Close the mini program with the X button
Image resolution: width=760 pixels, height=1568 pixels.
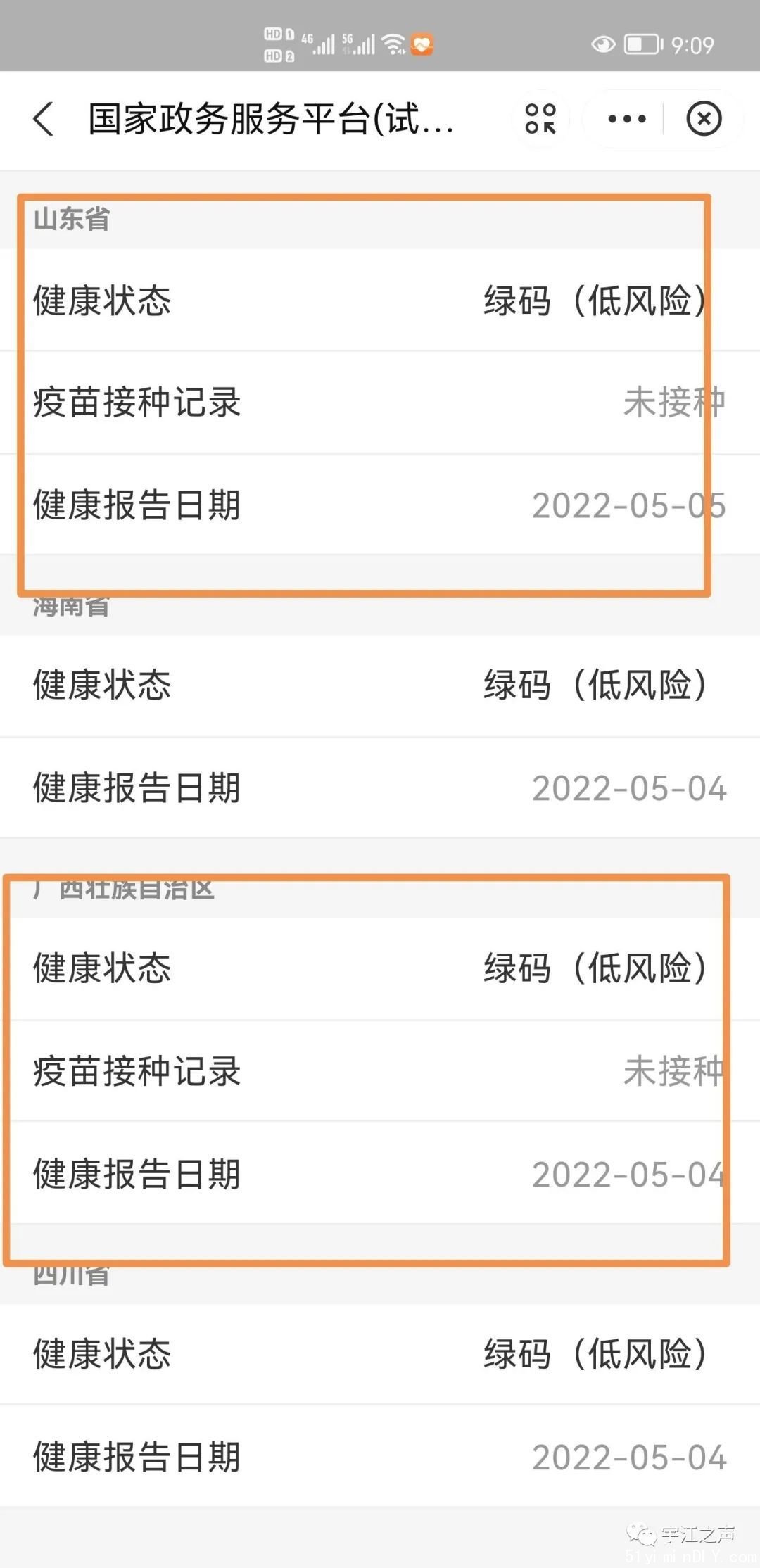coord(704,118)
